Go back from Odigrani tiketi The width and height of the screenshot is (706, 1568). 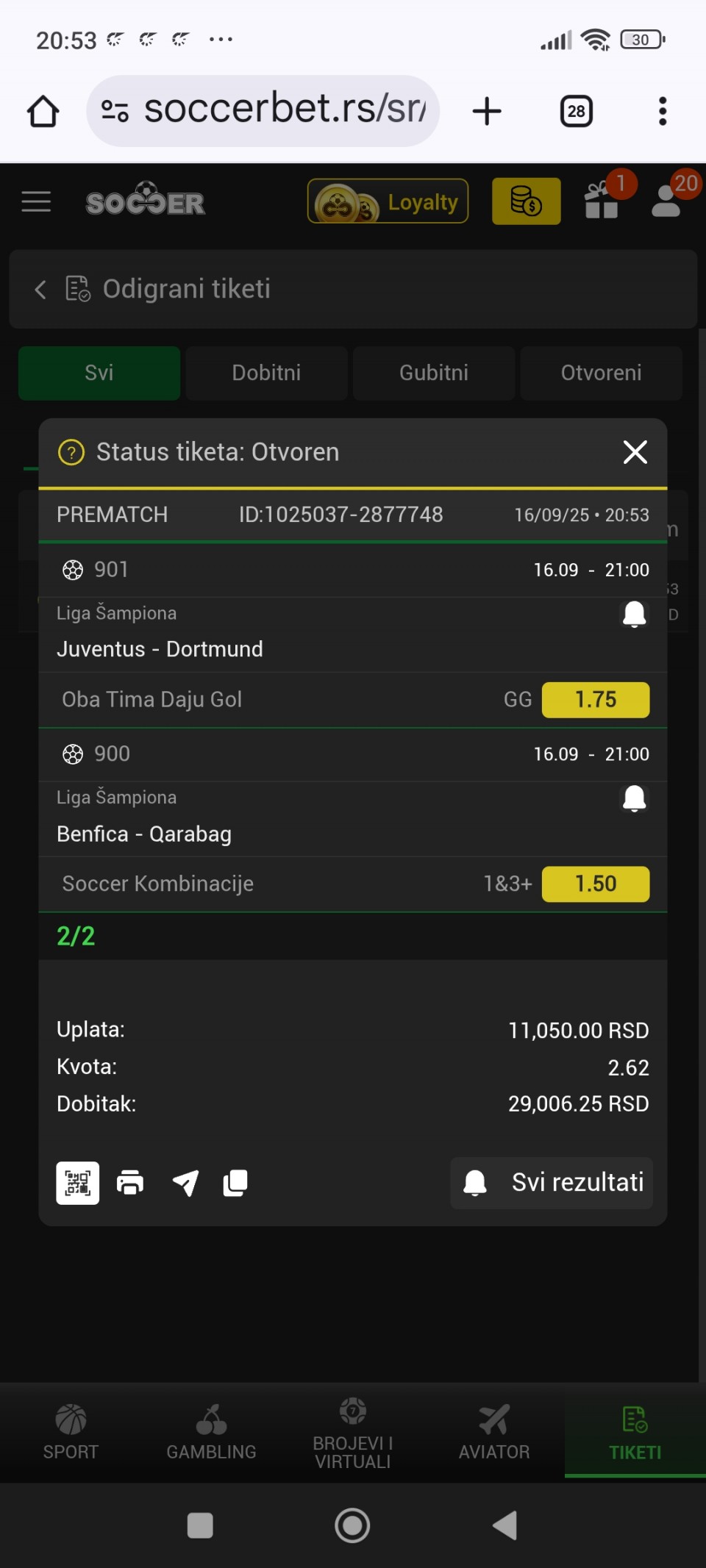pos(40,289)
